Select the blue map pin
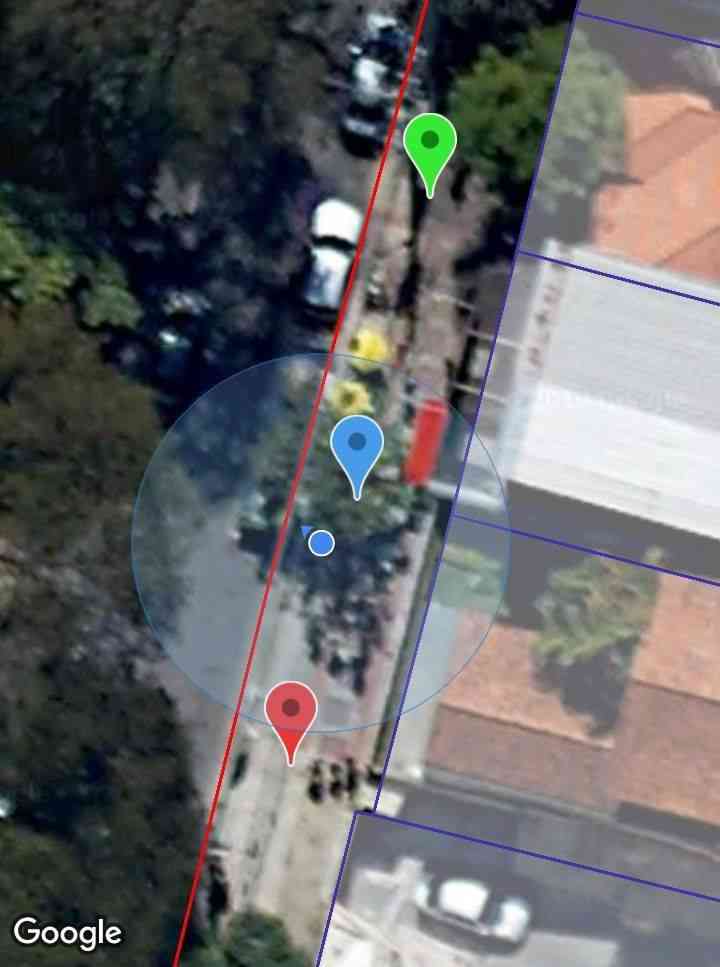Image resolution: width=720 pixels, height=967 pixels. pyautogui.click(x=357, y=447)
